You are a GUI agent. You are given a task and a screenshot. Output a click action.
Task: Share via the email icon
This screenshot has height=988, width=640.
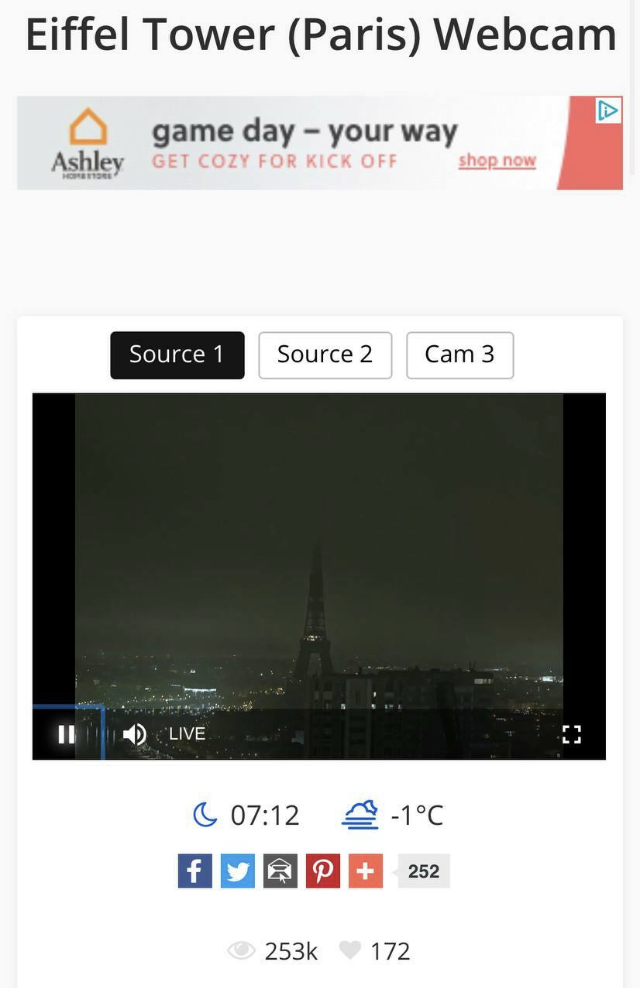click(x=280, y=871)
